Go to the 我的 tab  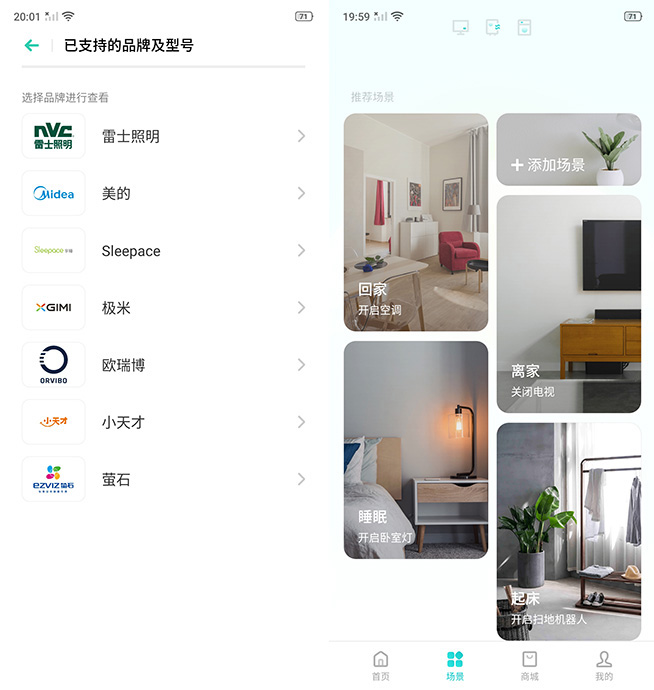tap(604, 665)
